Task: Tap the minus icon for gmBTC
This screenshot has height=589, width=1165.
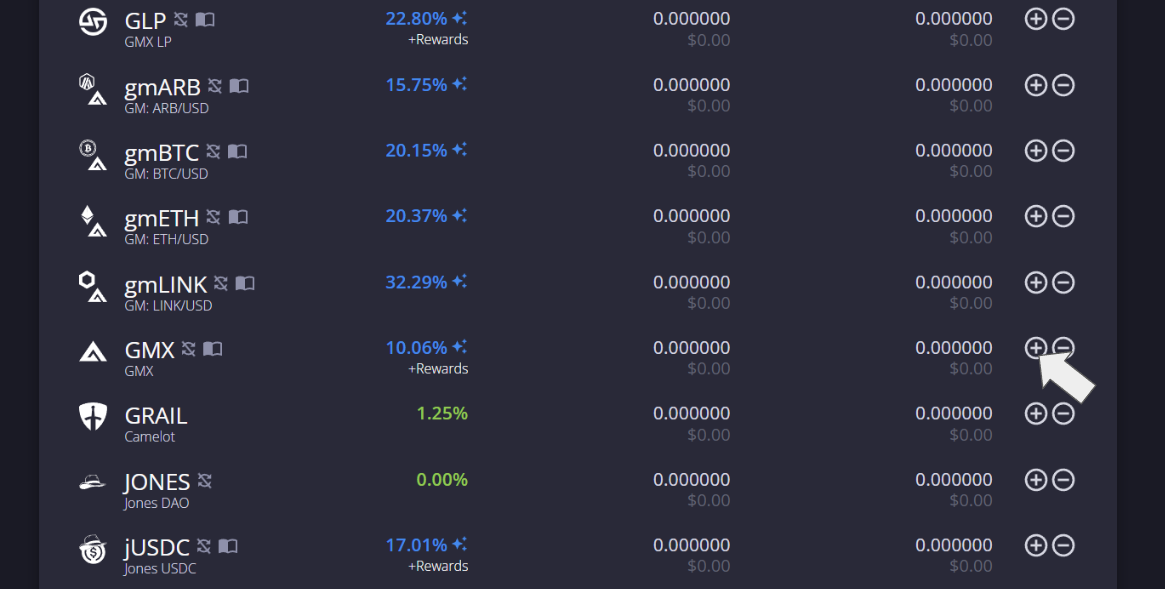Action: click(x=1064, y=151)
